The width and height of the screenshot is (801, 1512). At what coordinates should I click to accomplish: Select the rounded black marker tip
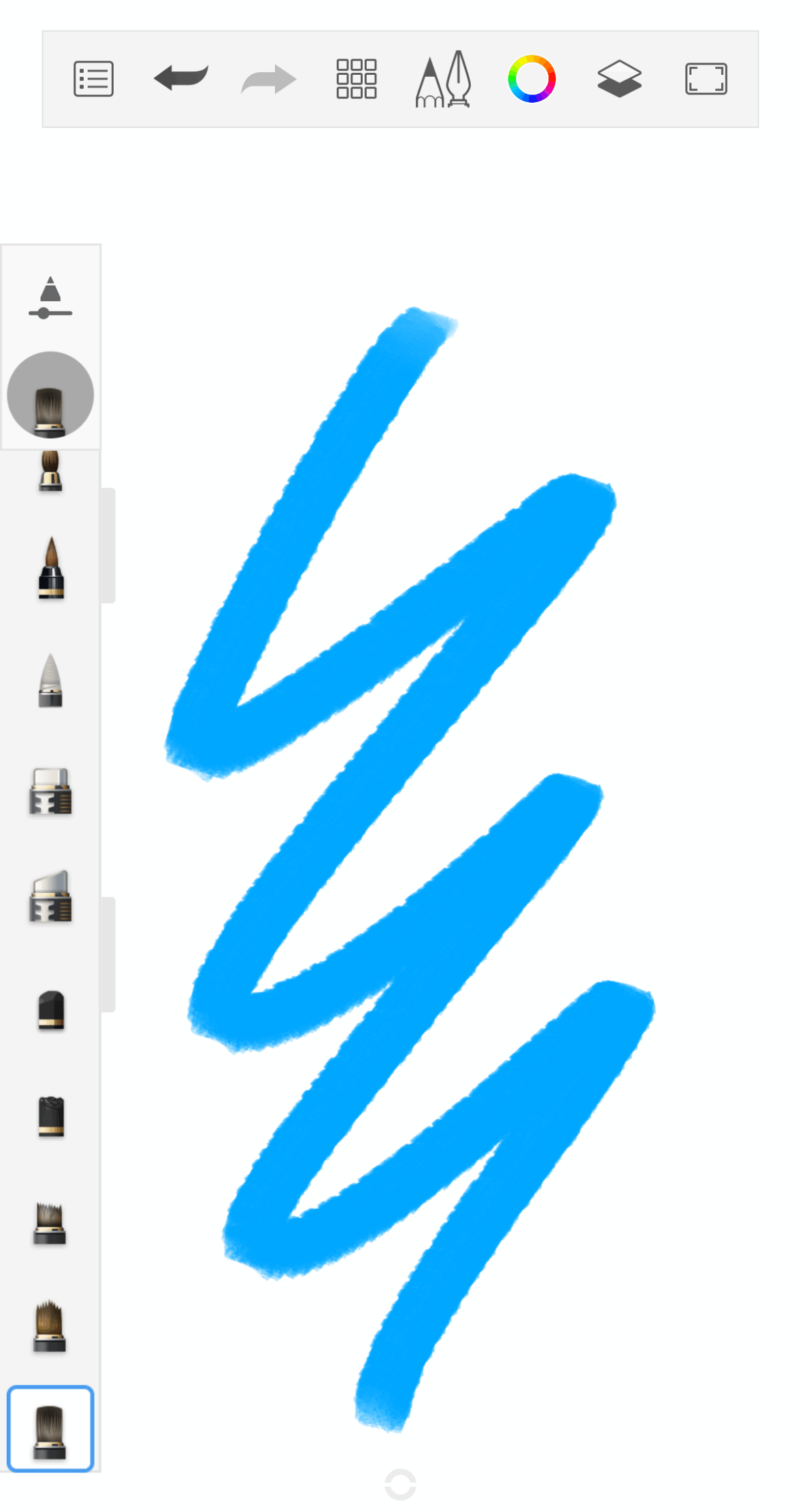[x=51, y=1011]
